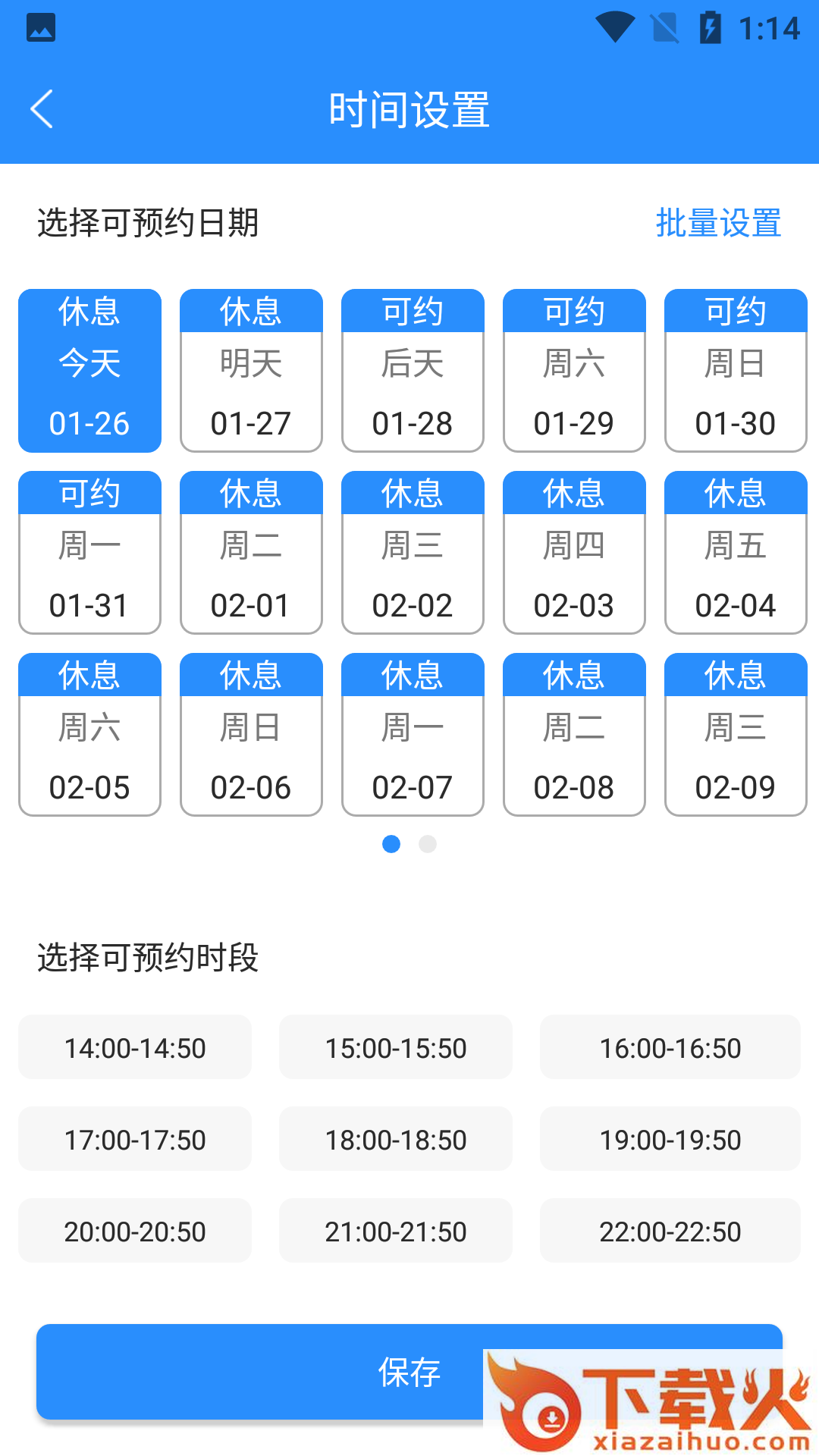Screen dimensions: 819x1456
Task: Select the 周四 02-03 date
Action: coord(574,553)
